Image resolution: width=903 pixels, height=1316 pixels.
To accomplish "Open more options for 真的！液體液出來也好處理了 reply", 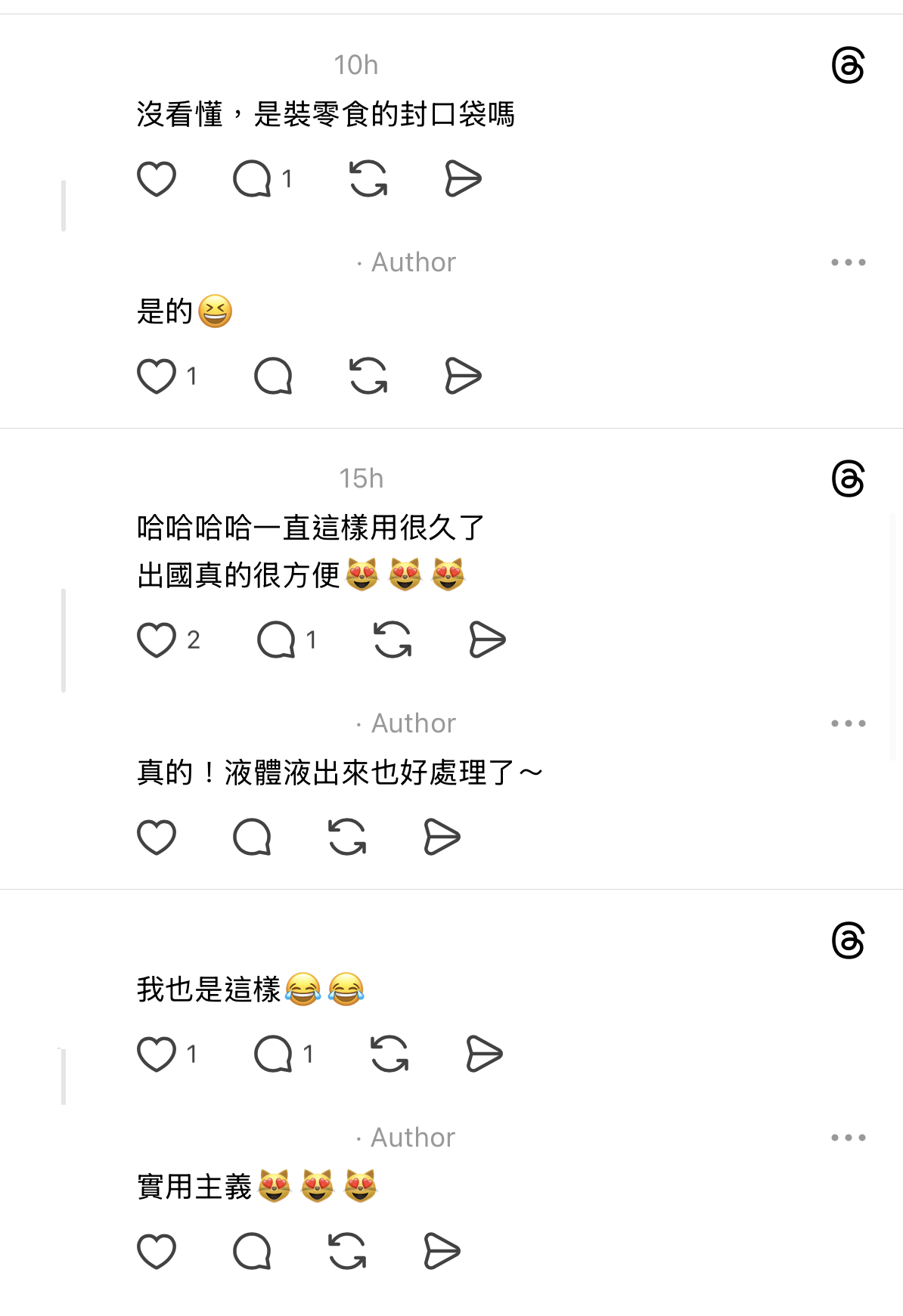I will (848, 723).
